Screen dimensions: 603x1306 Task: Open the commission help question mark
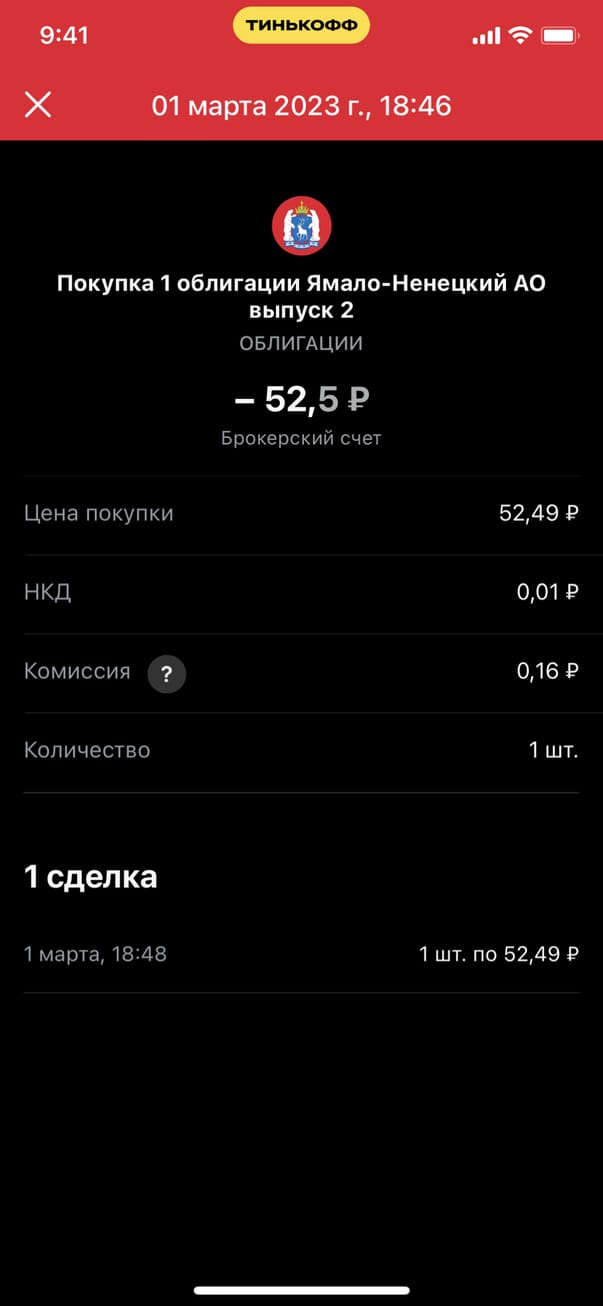(x=167, y=675)
